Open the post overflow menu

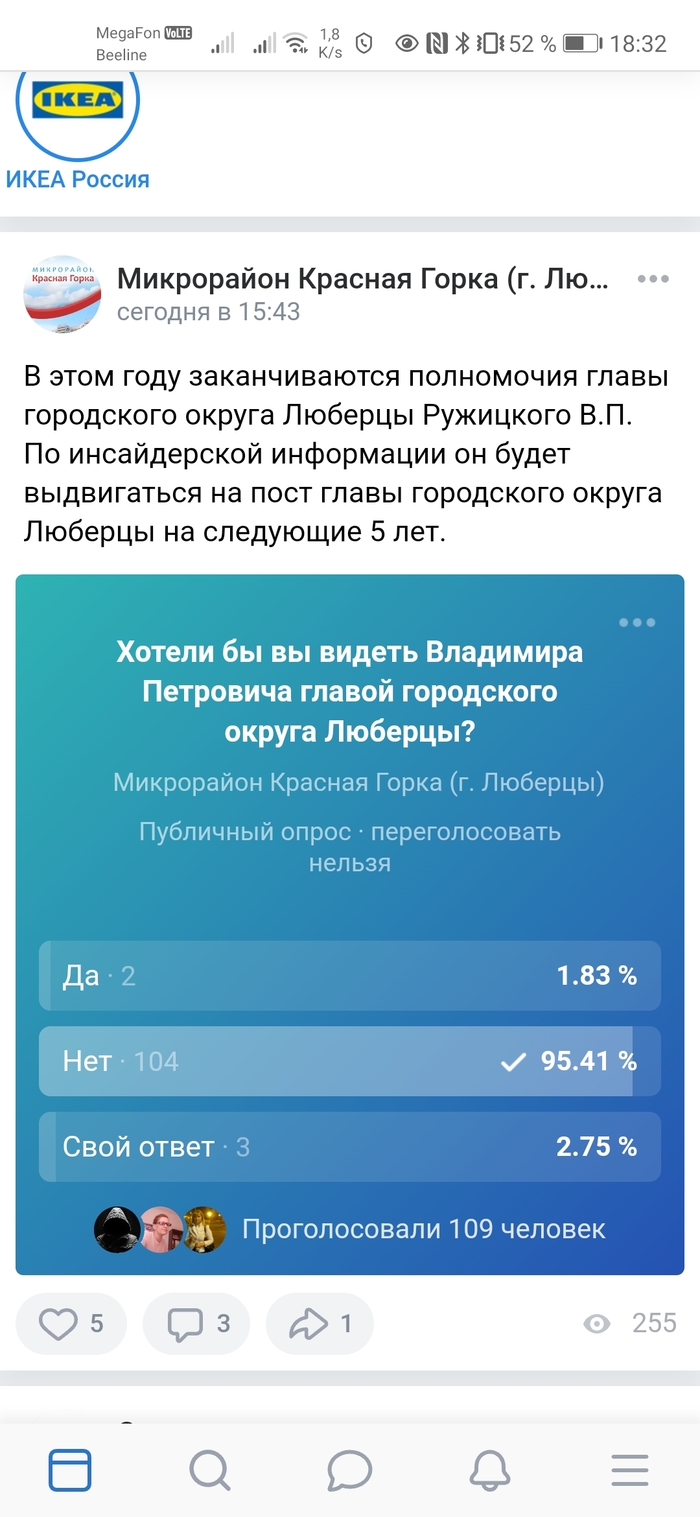(x=653, y=279)
